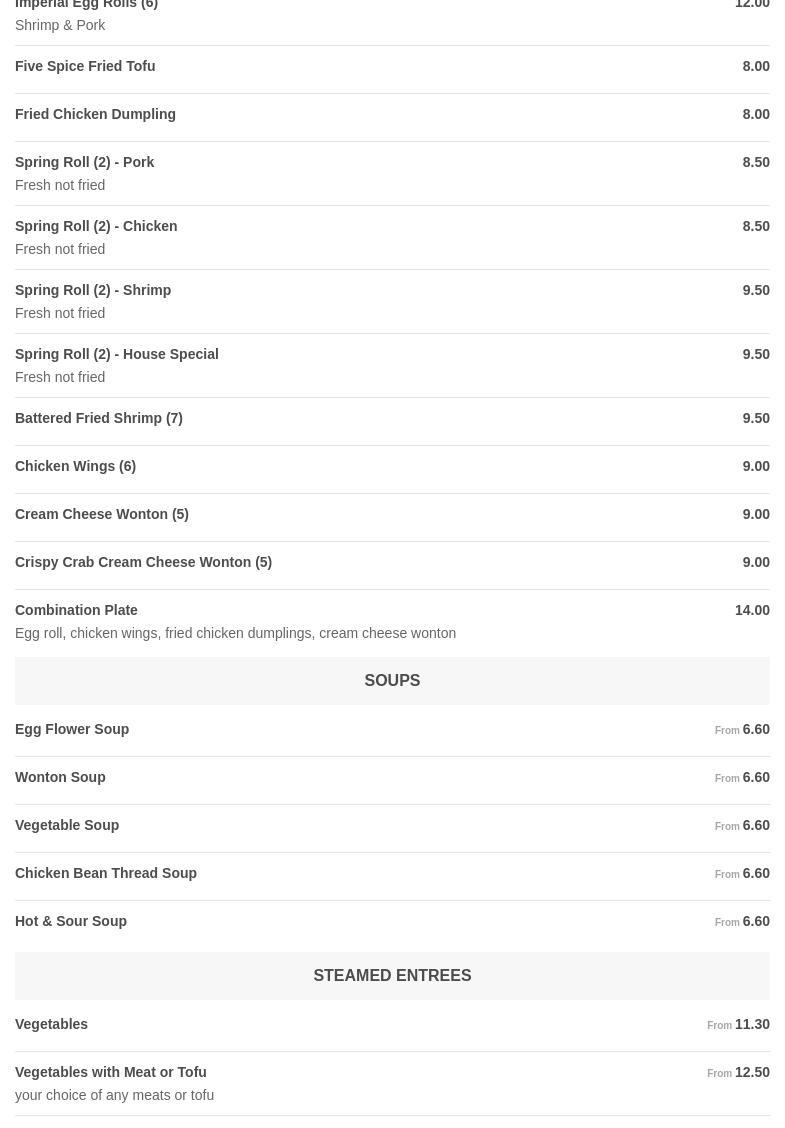Select Vegetable Soup
This screenshot has width=785, height=1128.
point(67,825)
